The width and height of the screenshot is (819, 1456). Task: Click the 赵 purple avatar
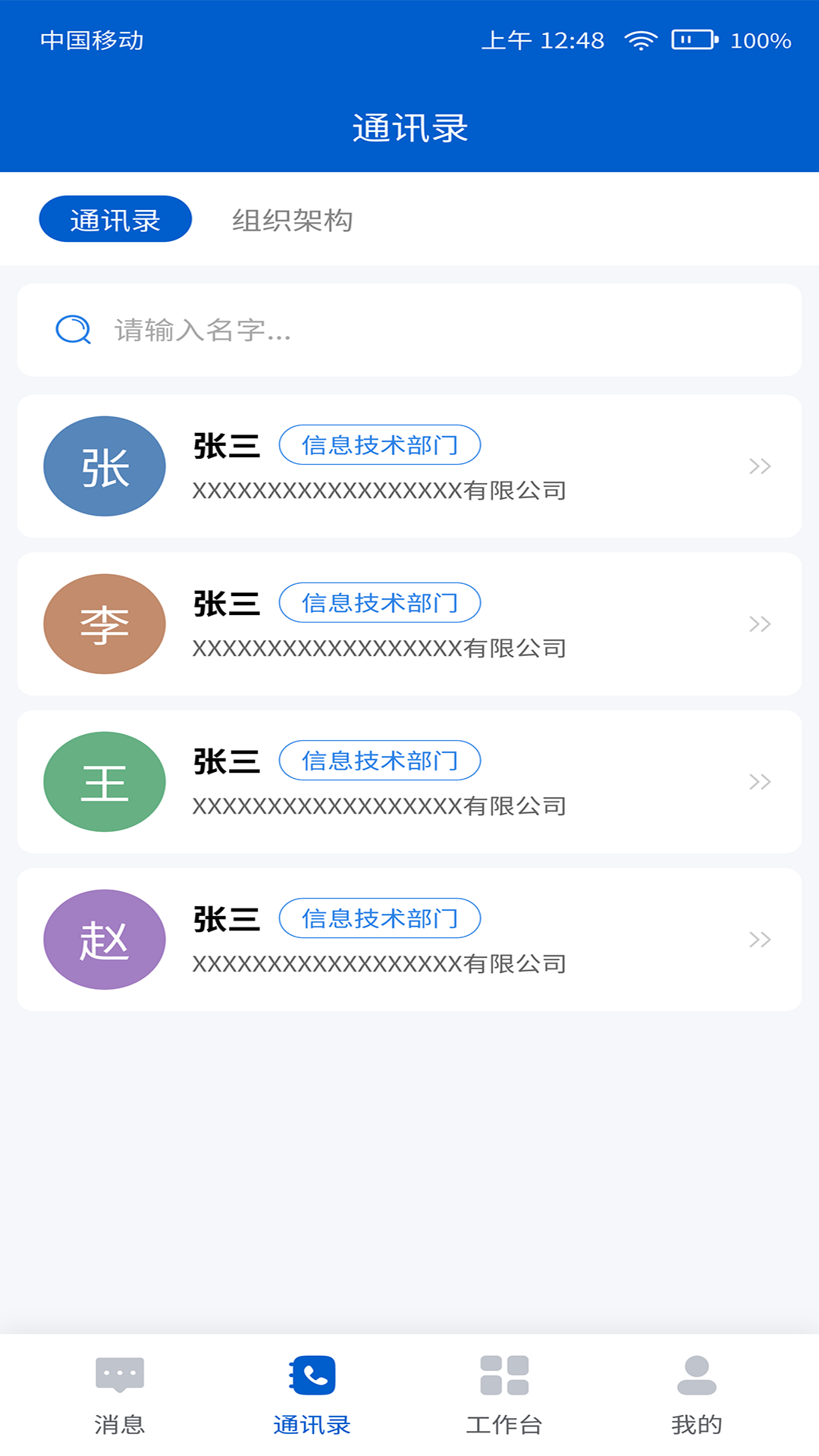(x=105, y=940)
